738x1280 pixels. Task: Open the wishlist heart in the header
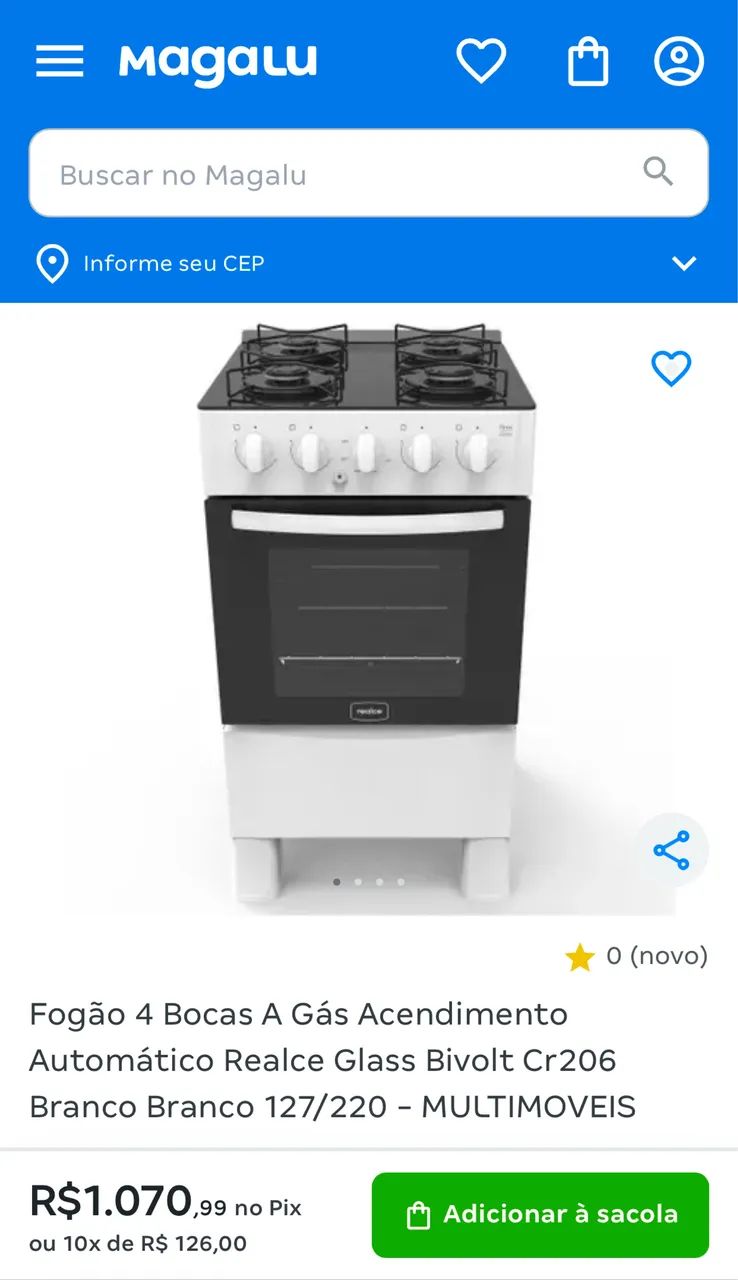point(481,61)
